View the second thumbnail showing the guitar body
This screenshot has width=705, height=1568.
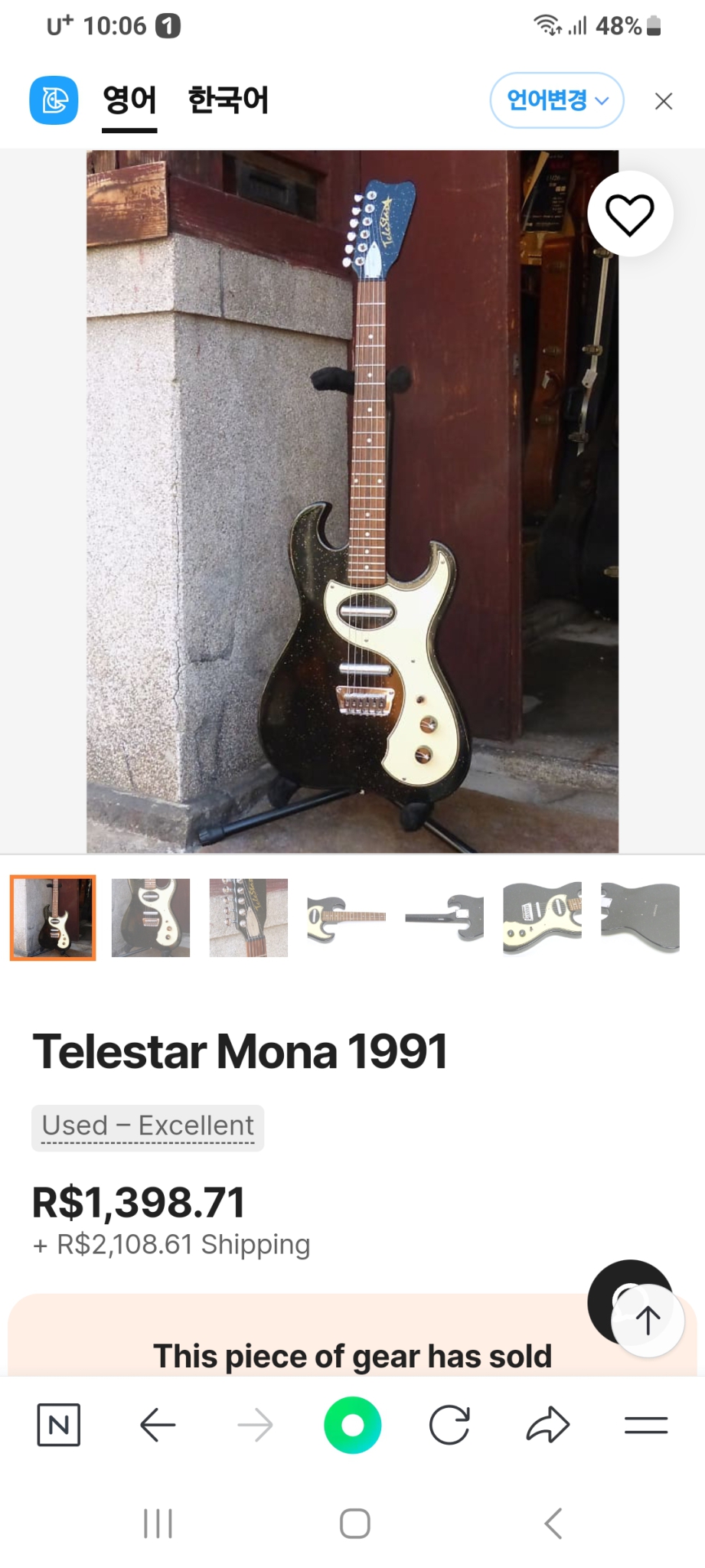pos(151,917)
